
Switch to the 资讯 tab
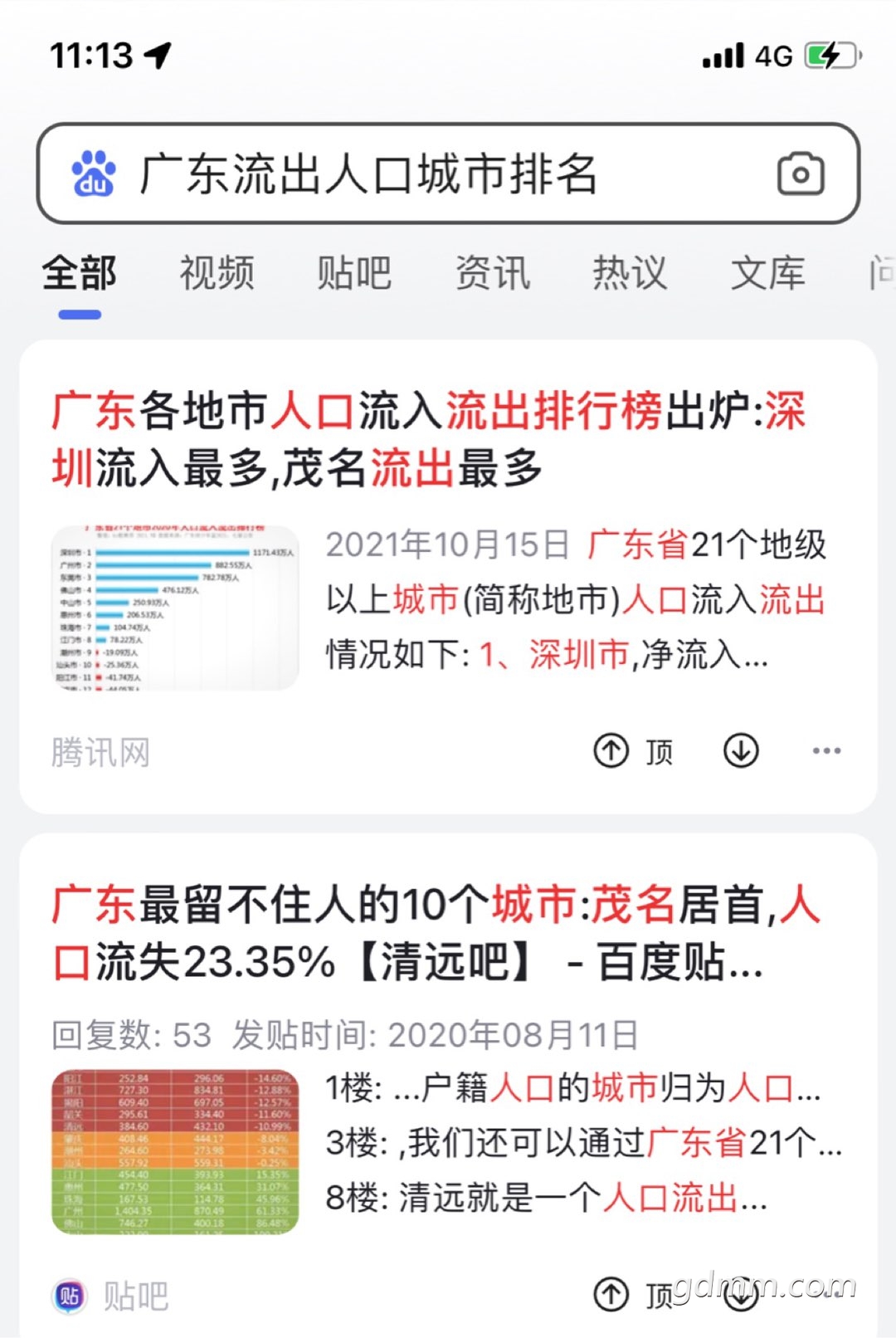[x=492, y=273]
